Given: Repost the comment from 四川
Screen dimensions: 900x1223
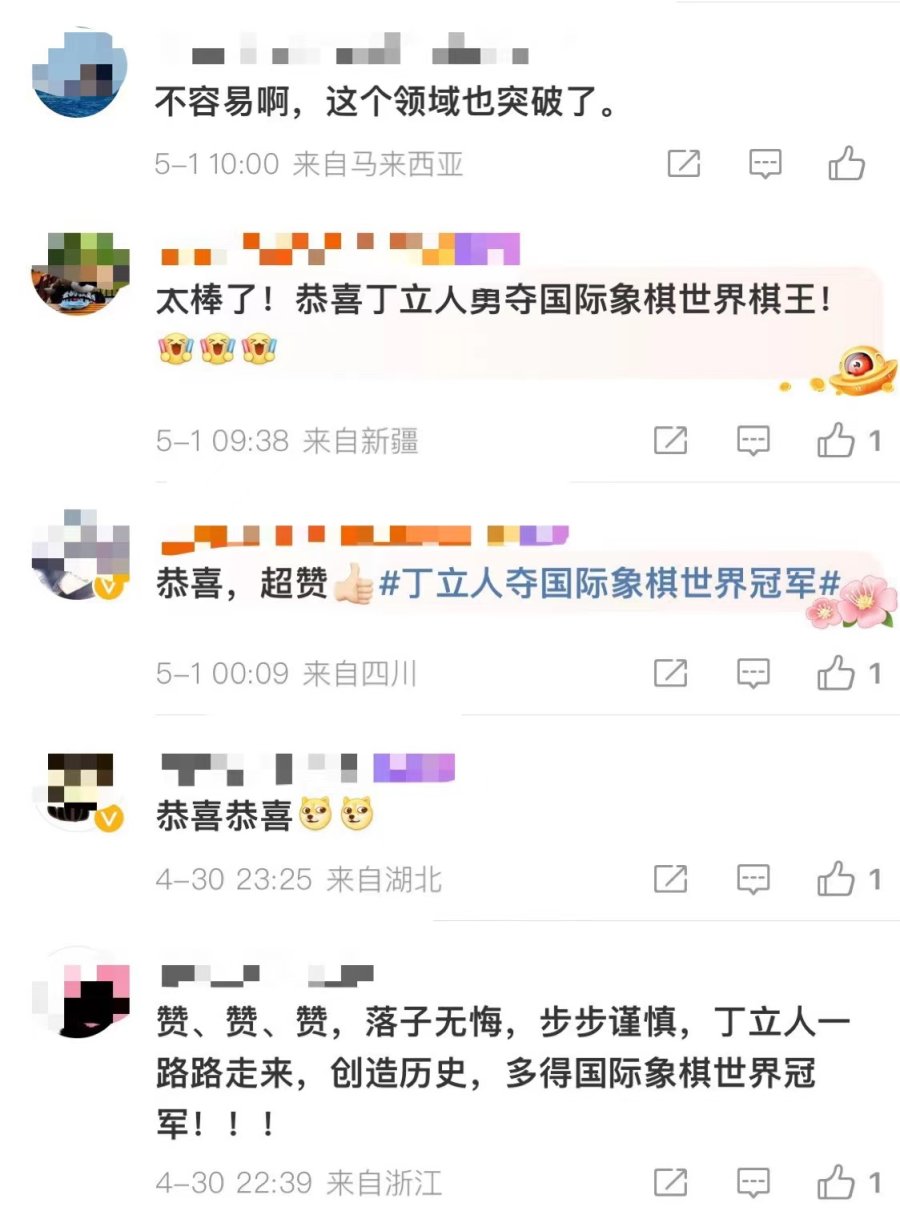Looking at the screenshot, I should [x=670, y=674].
